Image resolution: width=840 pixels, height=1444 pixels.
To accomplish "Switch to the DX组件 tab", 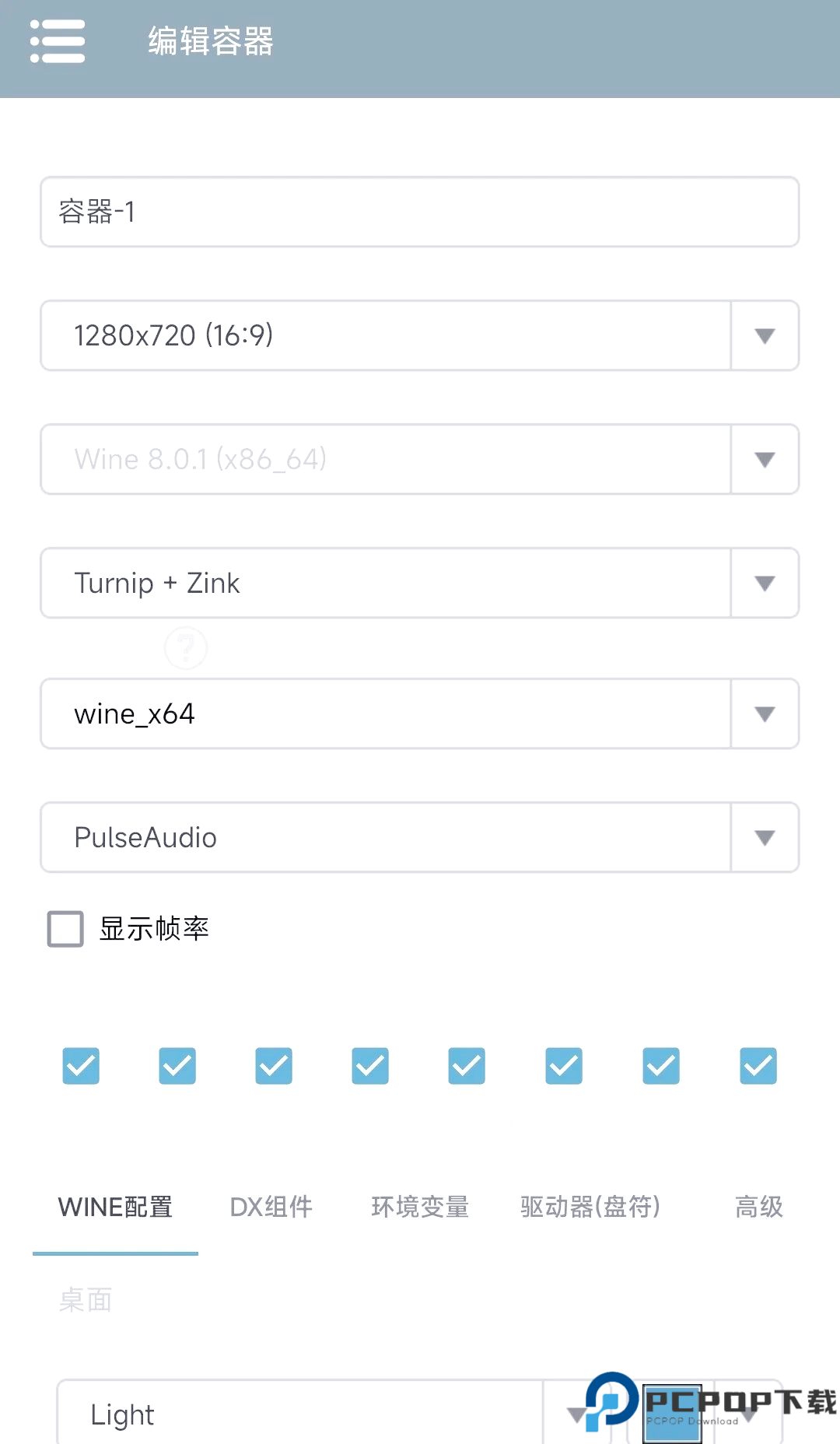I will tap(270, 1207).
